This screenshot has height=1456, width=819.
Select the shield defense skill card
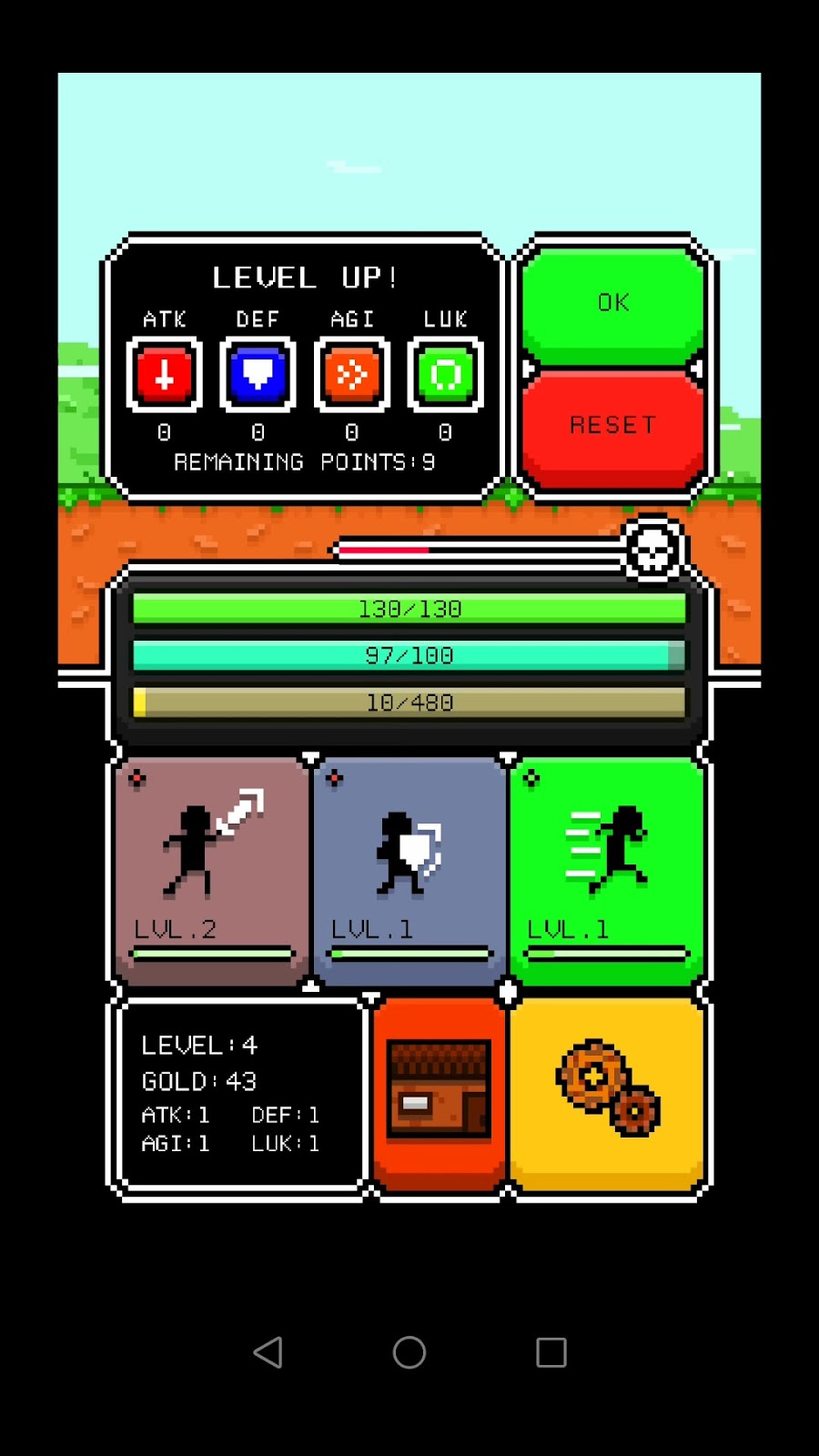click(x=409, y=869)
